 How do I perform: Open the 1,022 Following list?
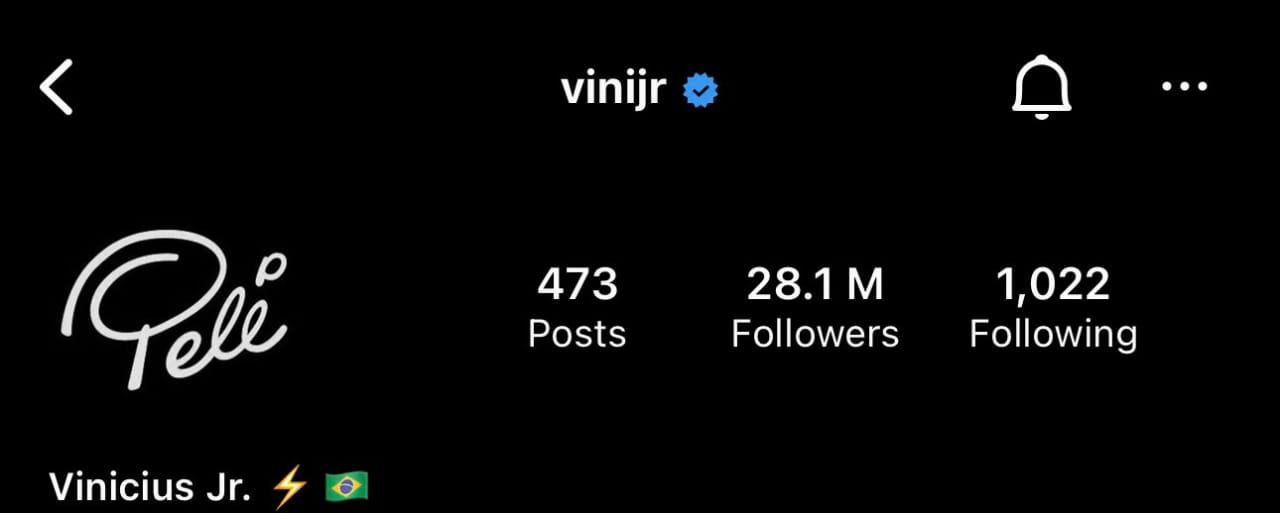coord(1053,308)
